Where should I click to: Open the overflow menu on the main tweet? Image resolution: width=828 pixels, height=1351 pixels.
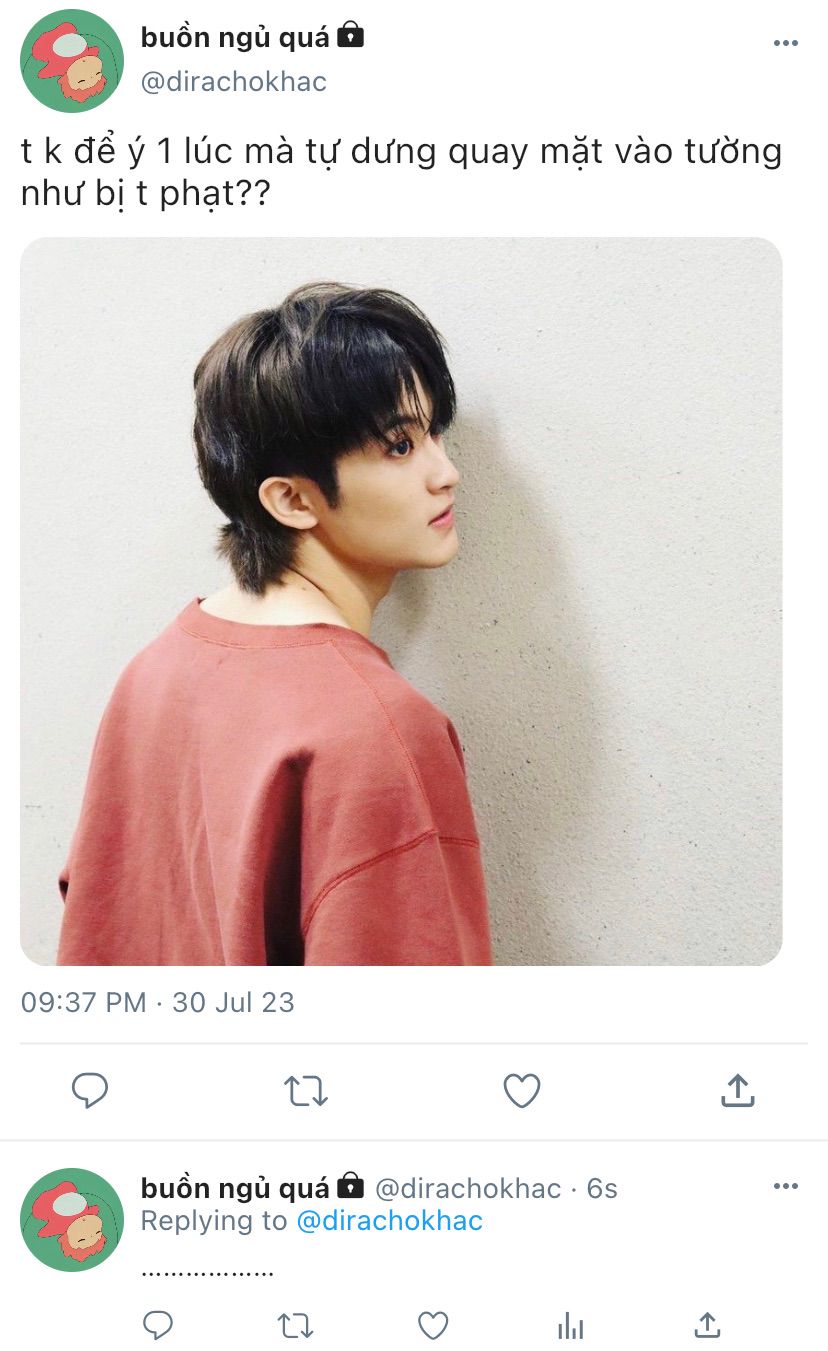coord(786,43)
